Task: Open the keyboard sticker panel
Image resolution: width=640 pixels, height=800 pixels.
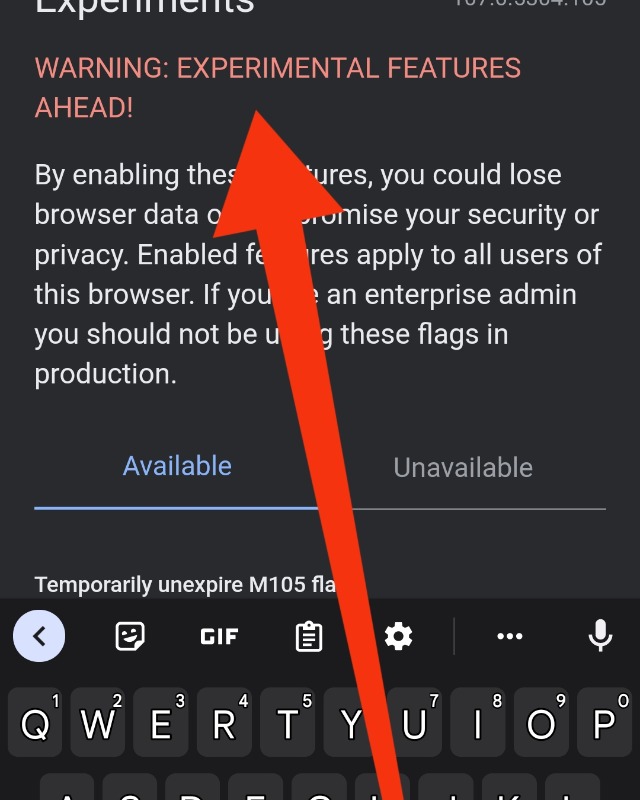Action: click(130, 636)
